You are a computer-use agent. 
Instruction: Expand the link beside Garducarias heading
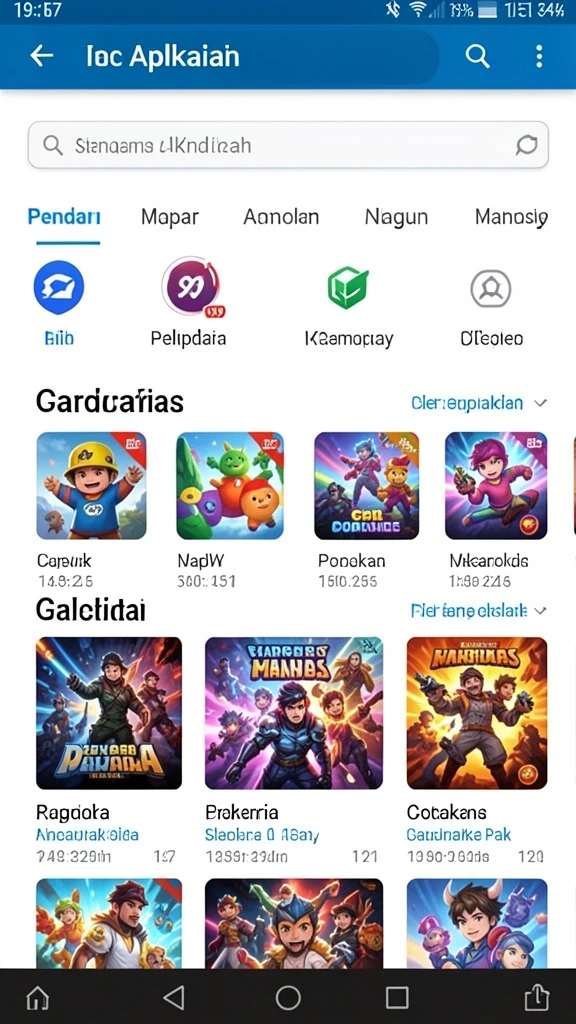click(479, 403)
